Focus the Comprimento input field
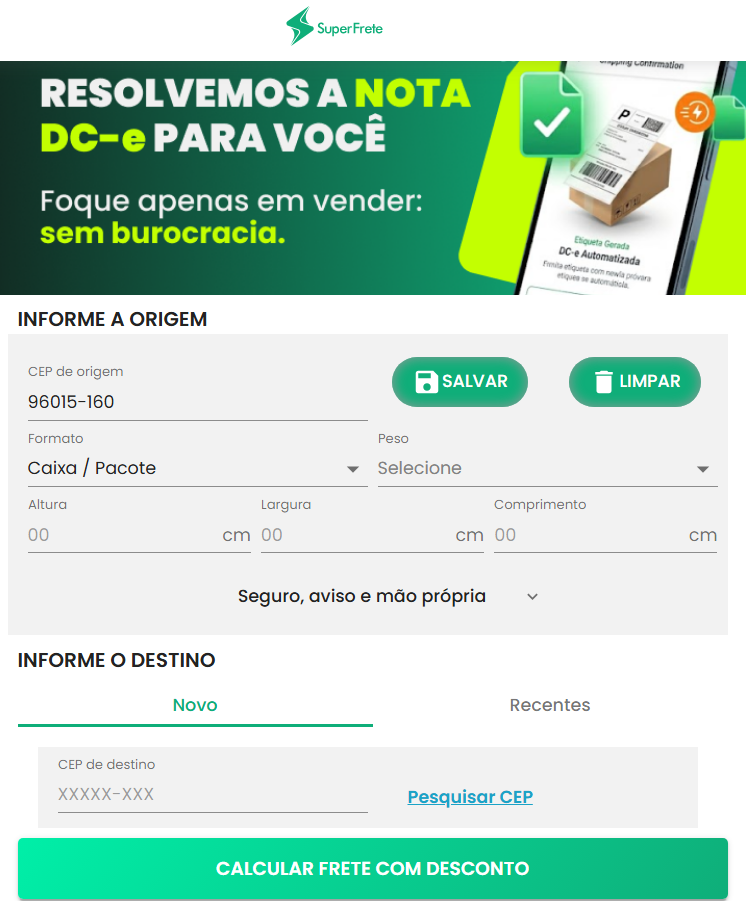This screenshot has width=746, height=901. 589,535
